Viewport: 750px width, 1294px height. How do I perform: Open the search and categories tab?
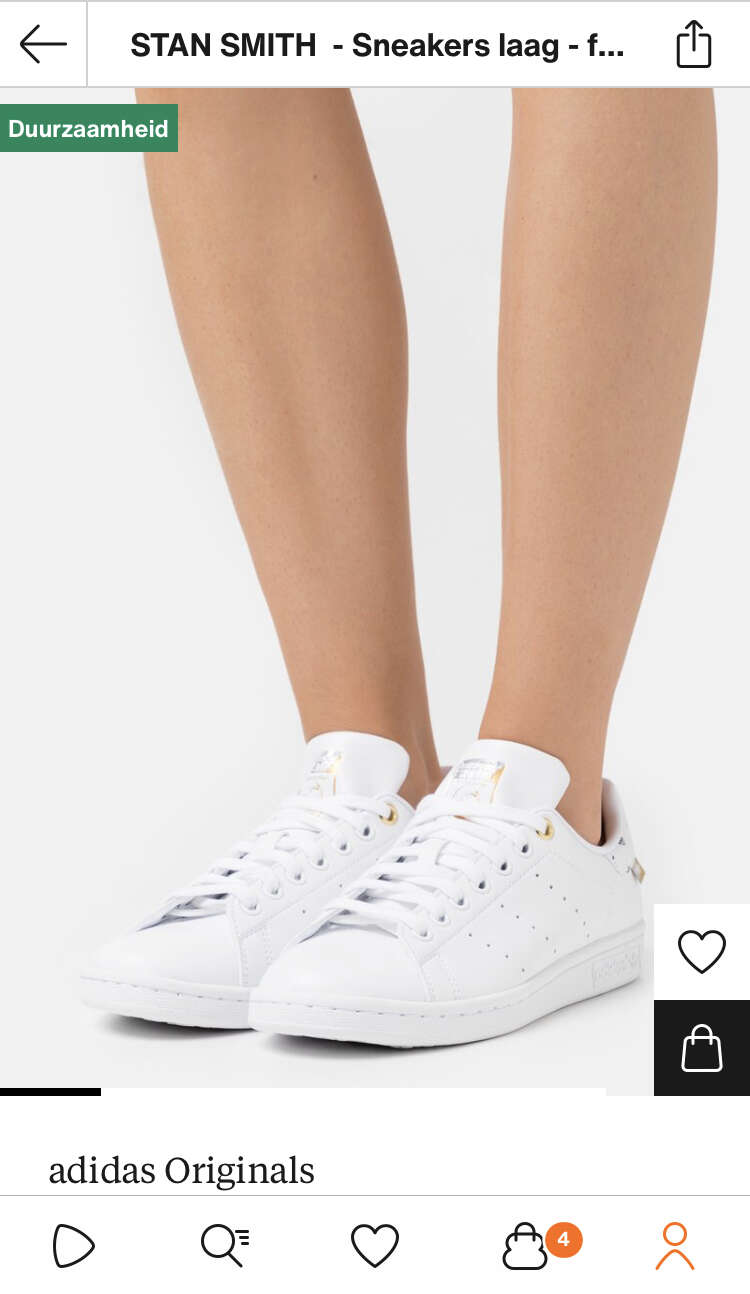pyautogui.click(x=225, y=1246)
